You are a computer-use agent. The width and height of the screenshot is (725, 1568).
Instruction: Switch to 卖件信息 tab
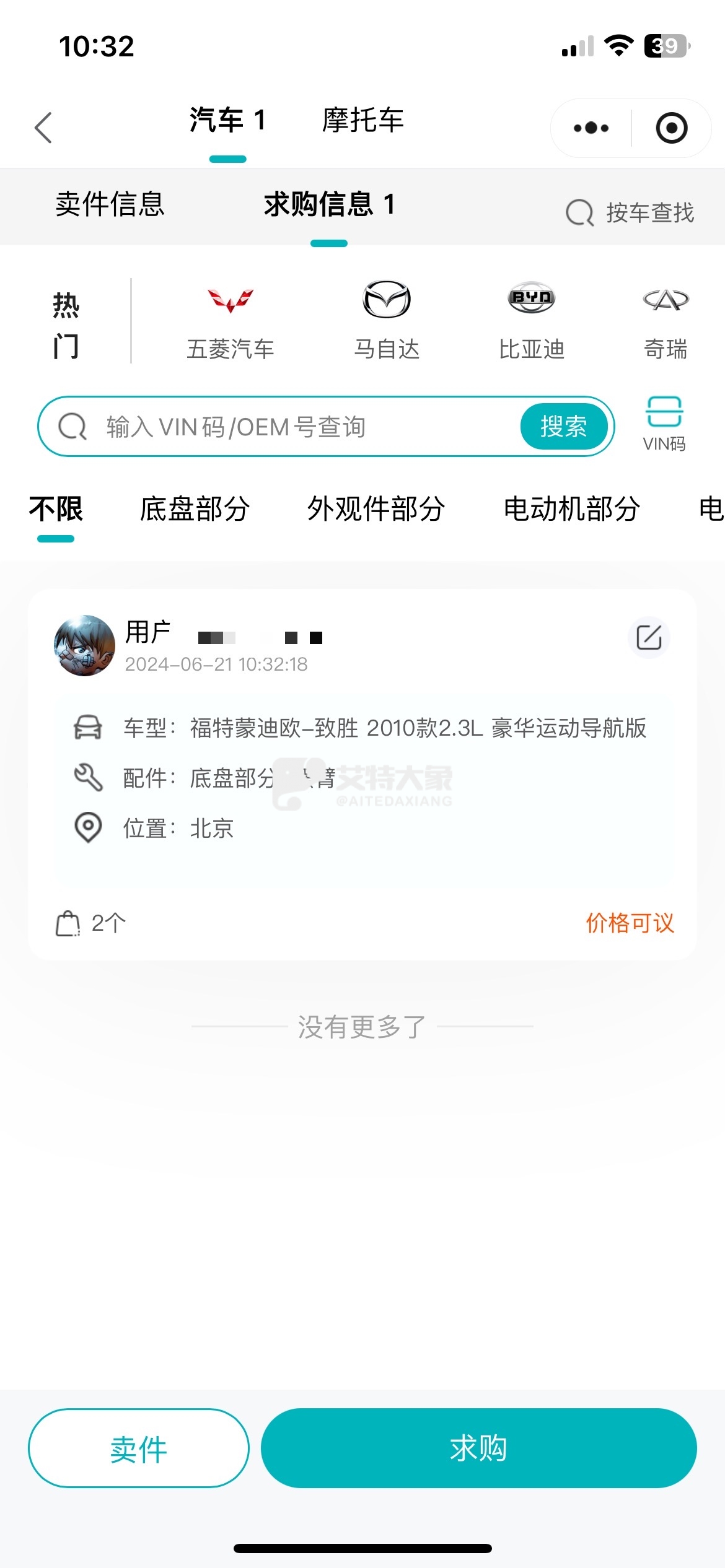click(110, 204)
